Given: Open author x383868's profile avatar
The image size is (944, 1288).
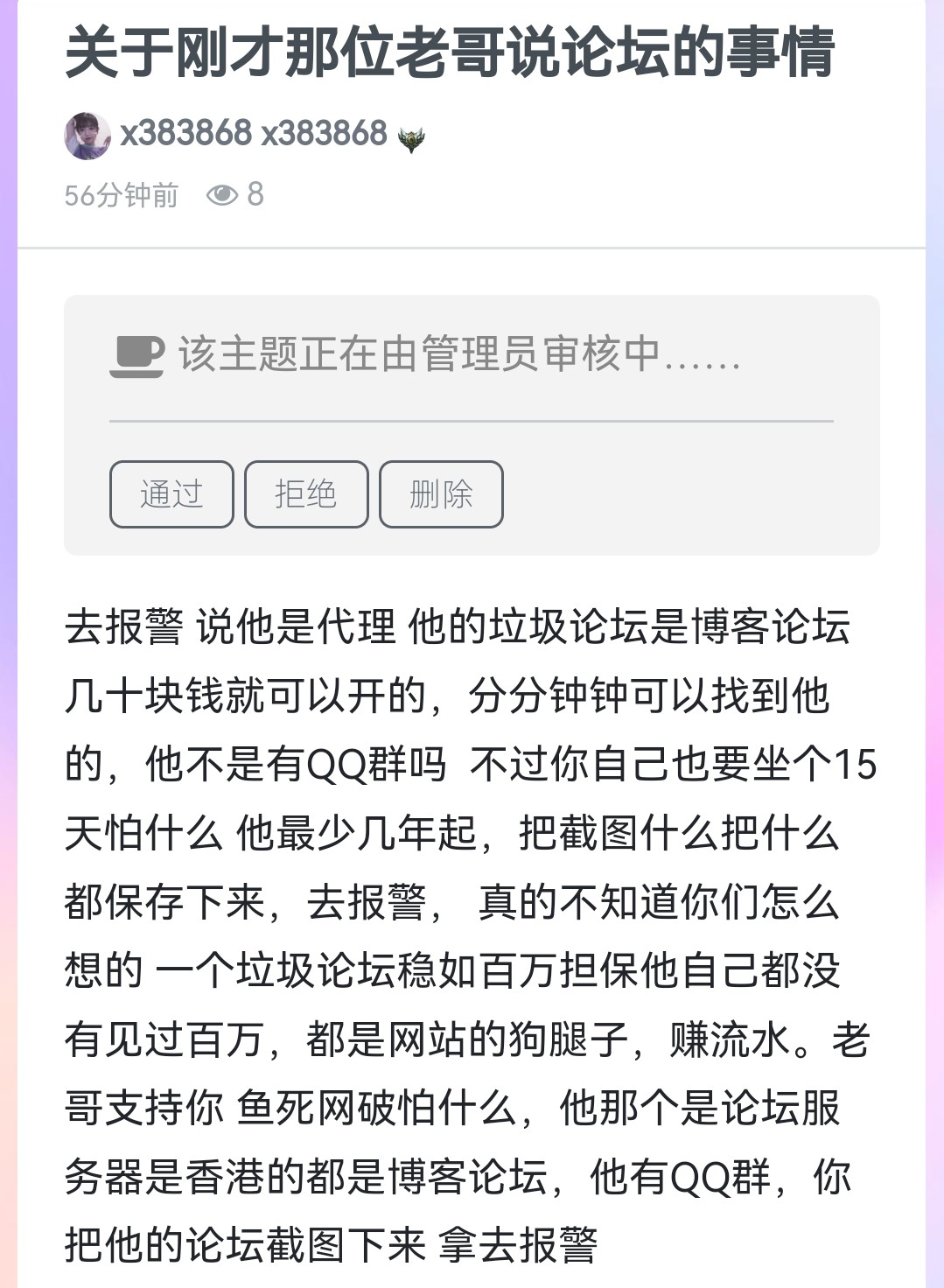Looking at the screenshot, I should pos(87,136).
